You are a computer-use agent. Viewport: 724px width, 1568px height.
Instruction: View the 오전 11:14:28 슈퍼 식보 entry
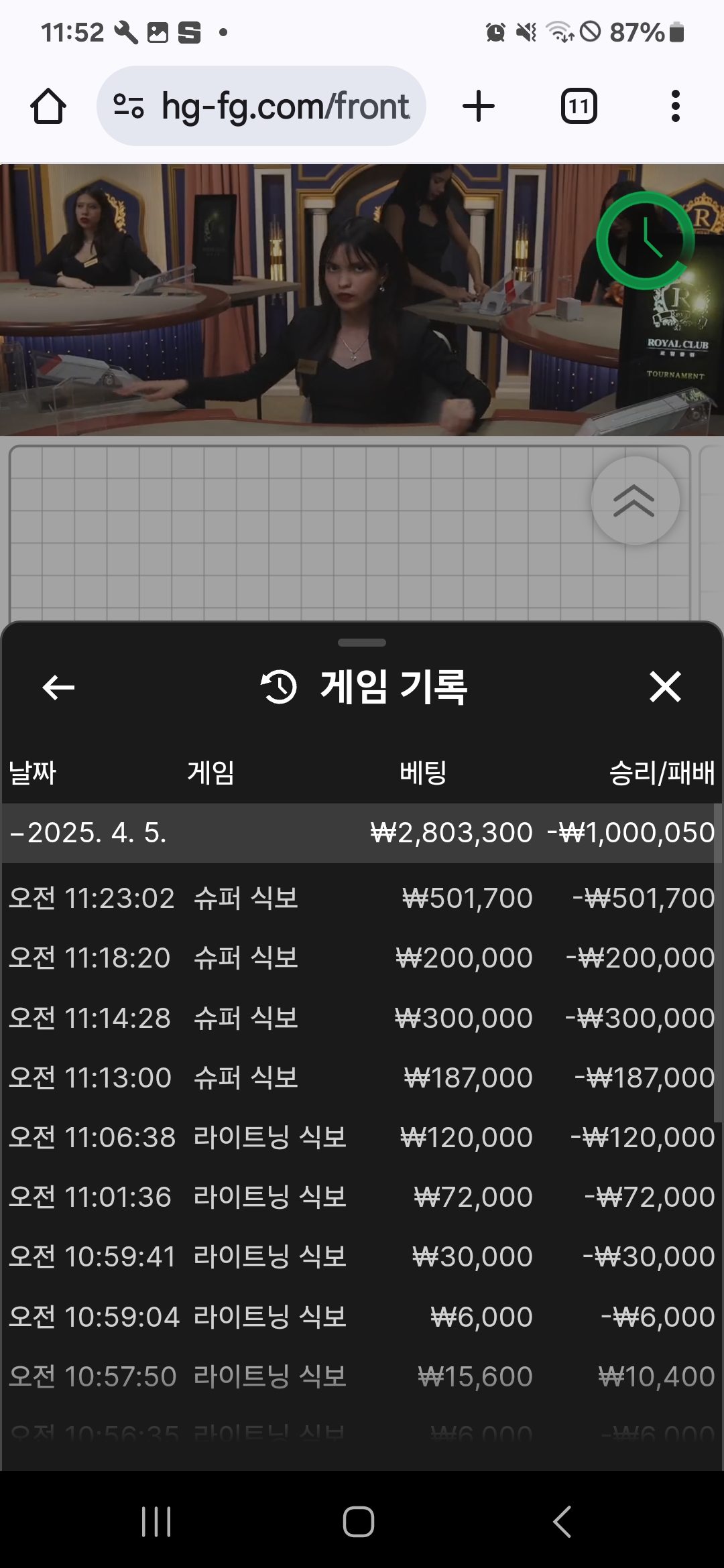pos(361,1018)
